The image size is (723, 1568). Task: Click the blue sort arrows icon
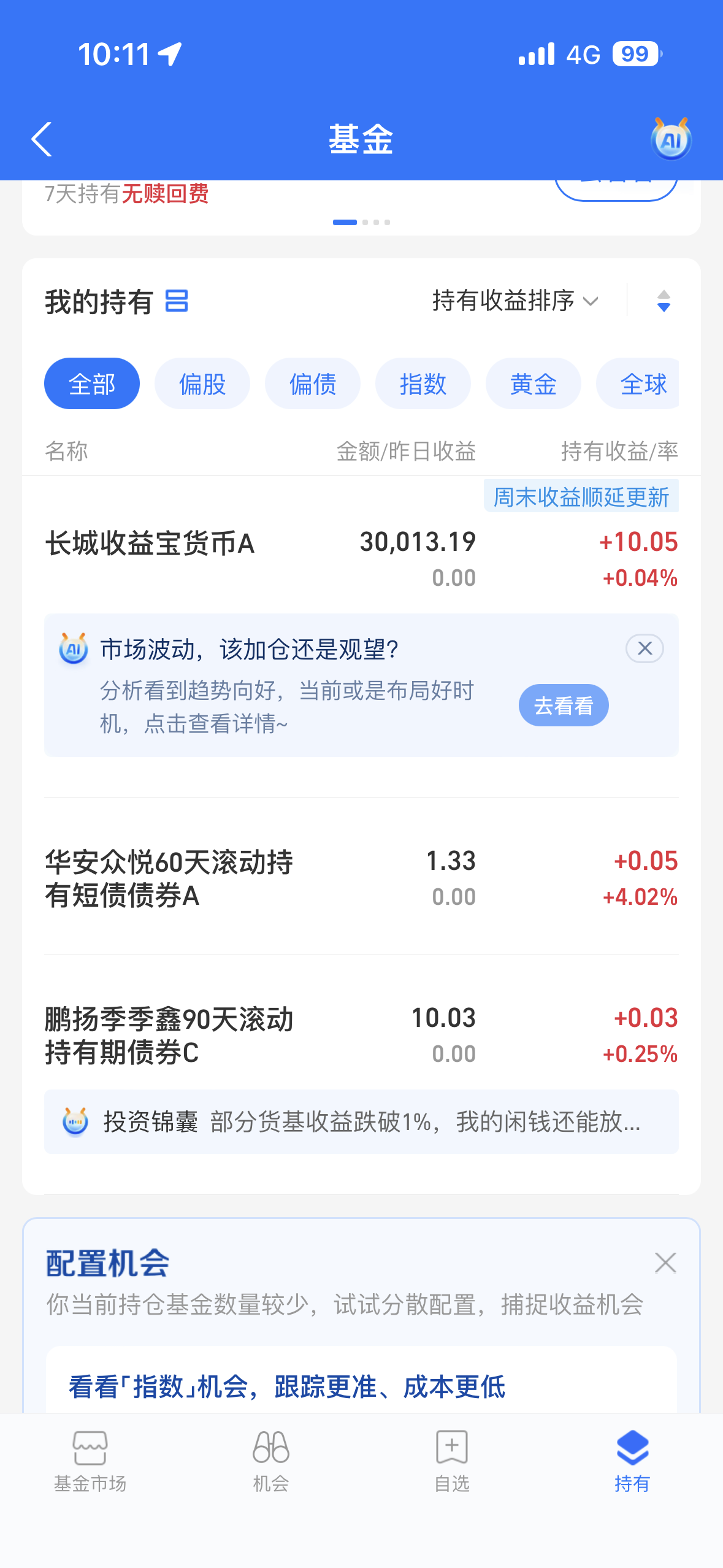coord(663,301)
